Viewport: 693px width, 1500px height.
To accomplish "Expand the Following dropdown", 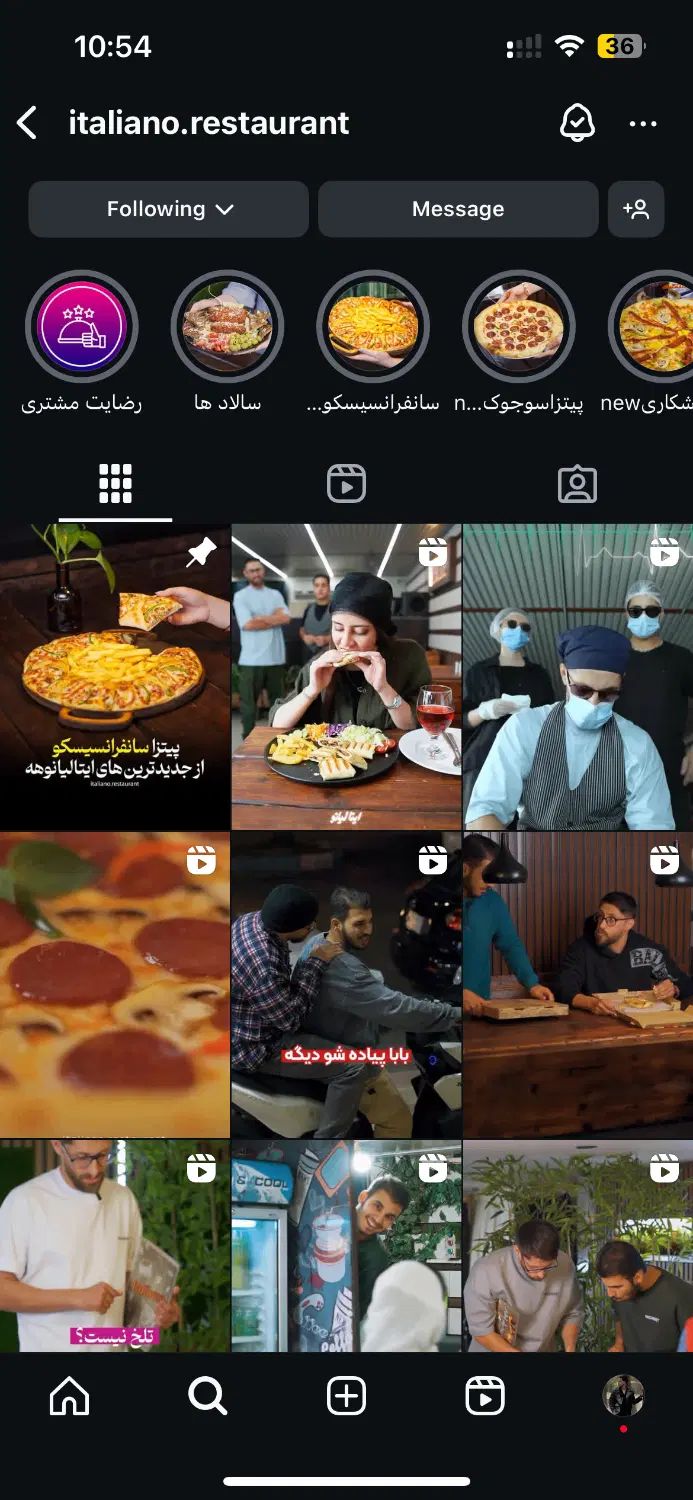I will 168,209.
